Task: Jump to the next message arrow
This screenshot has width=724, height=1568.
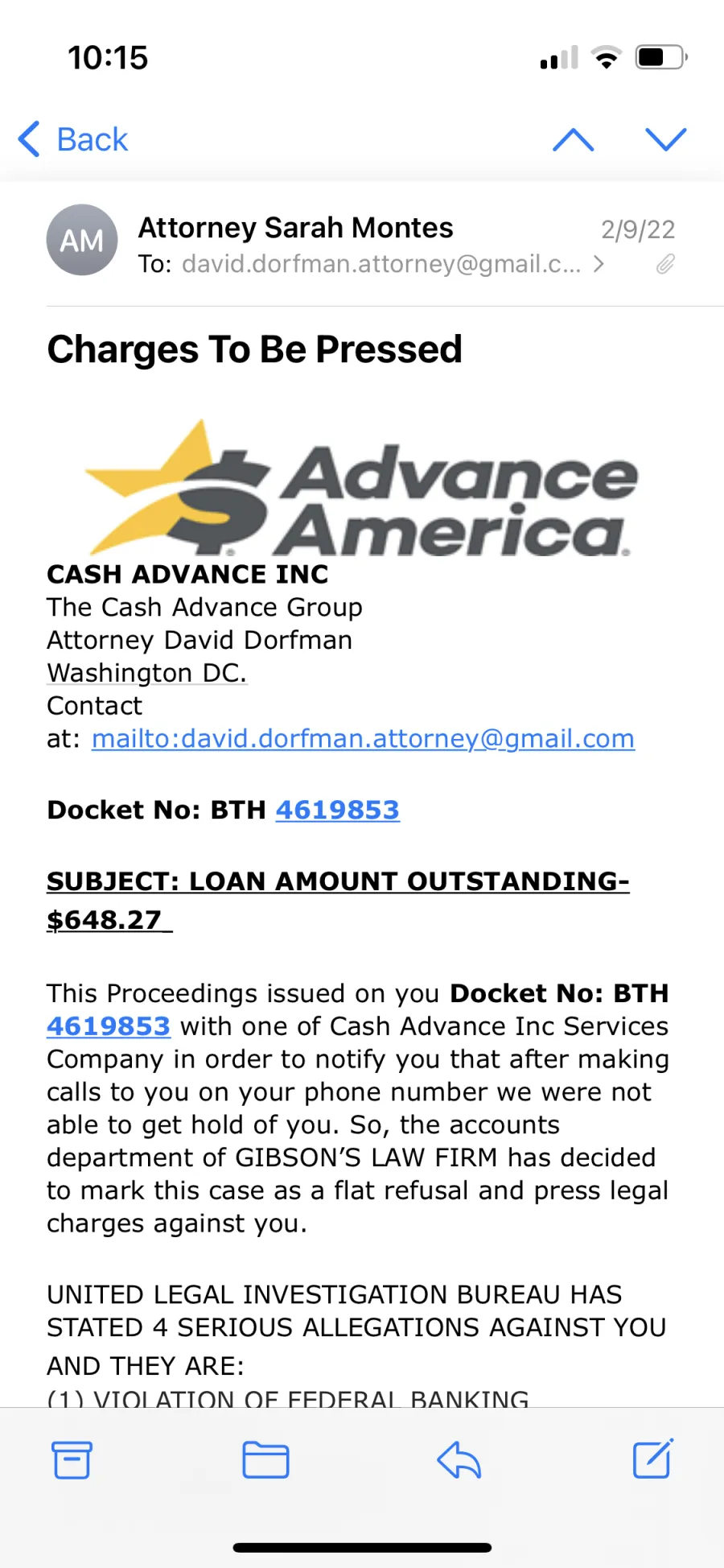Action: (x=666, y=139)
